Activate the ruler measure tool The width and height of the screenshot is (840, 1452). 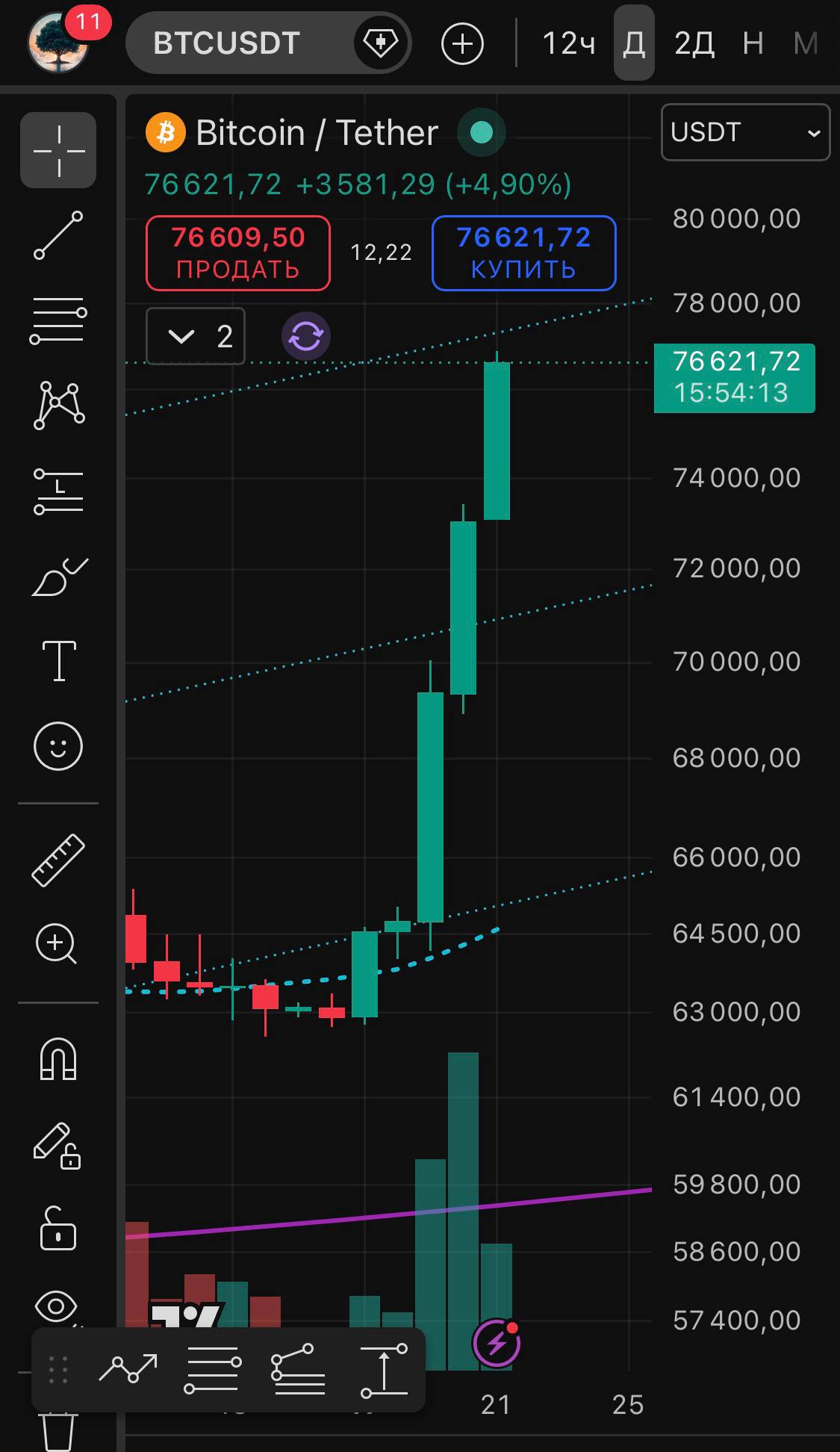58,860
